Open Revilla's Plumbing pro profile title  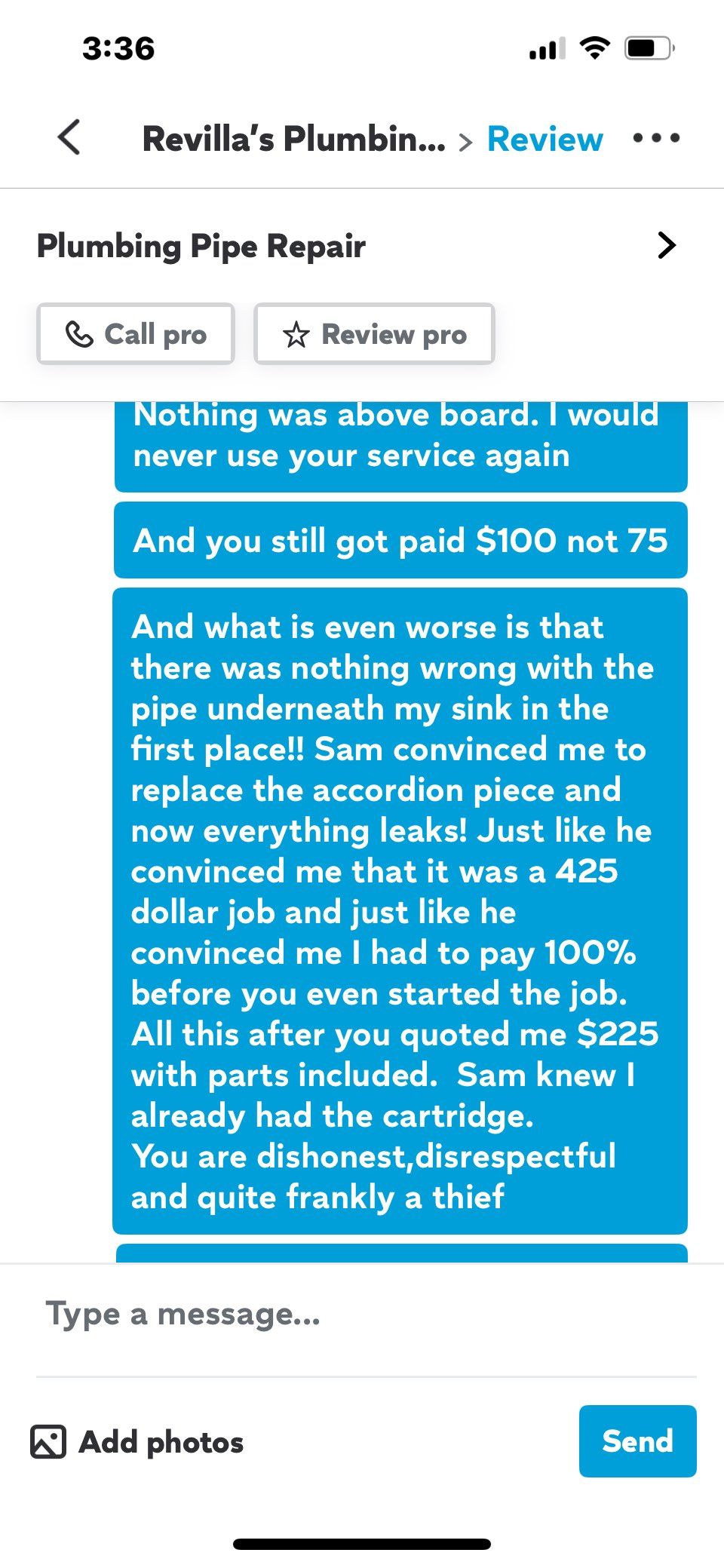(x=294, y=140)
